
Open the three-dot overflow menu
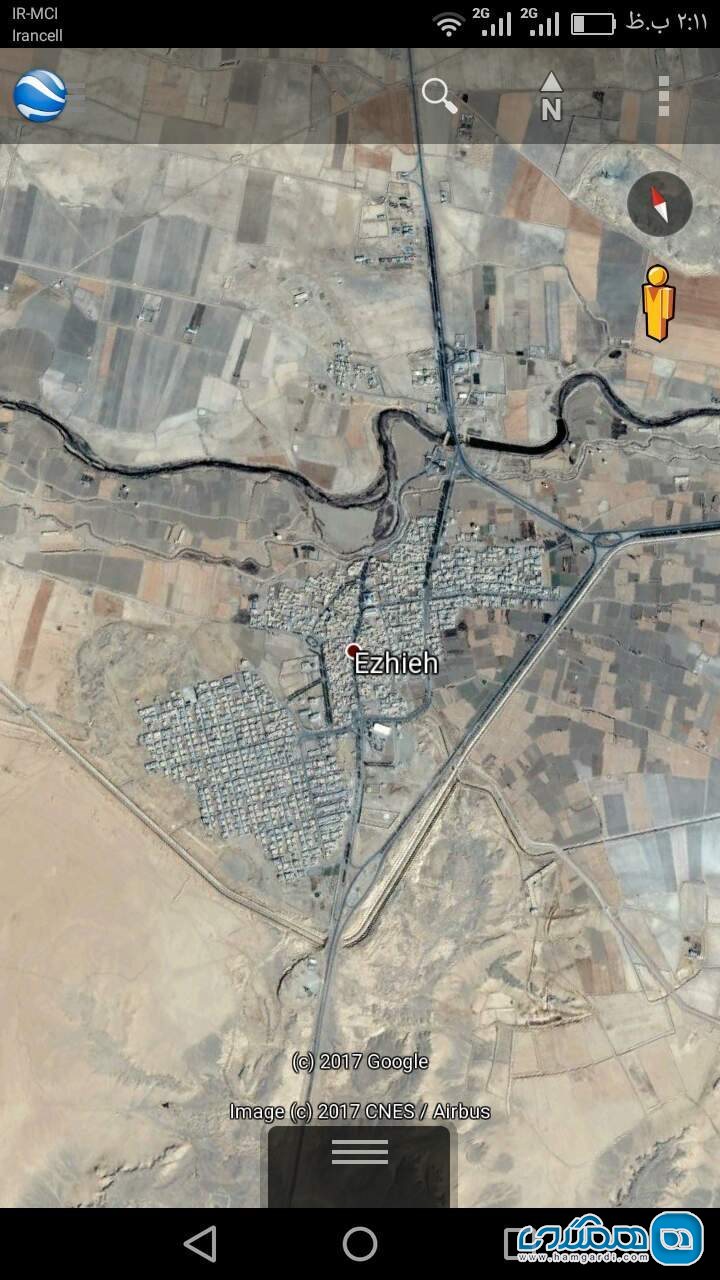[663, 96]
